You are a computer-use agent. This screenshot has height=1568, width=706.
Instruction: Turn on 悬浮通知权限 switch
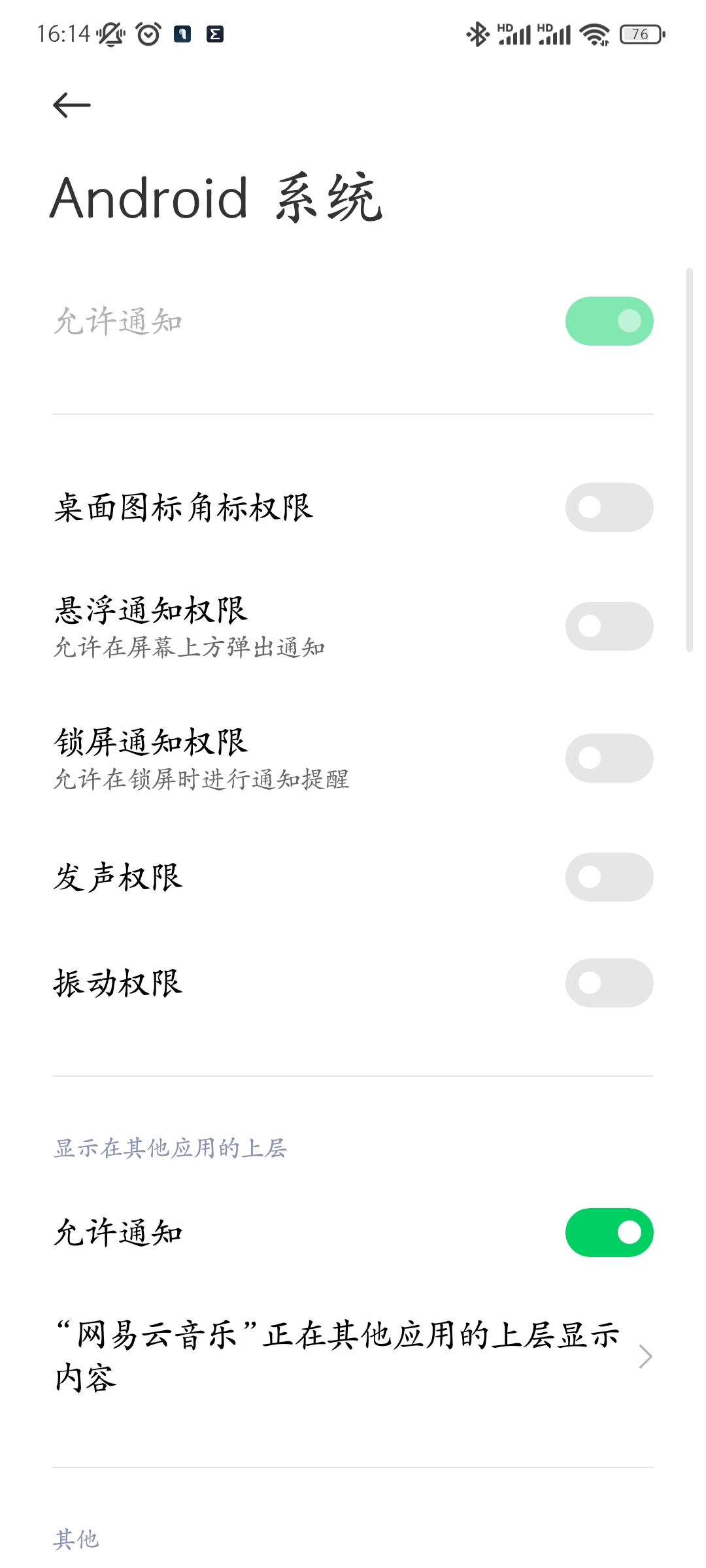point(609,627)
